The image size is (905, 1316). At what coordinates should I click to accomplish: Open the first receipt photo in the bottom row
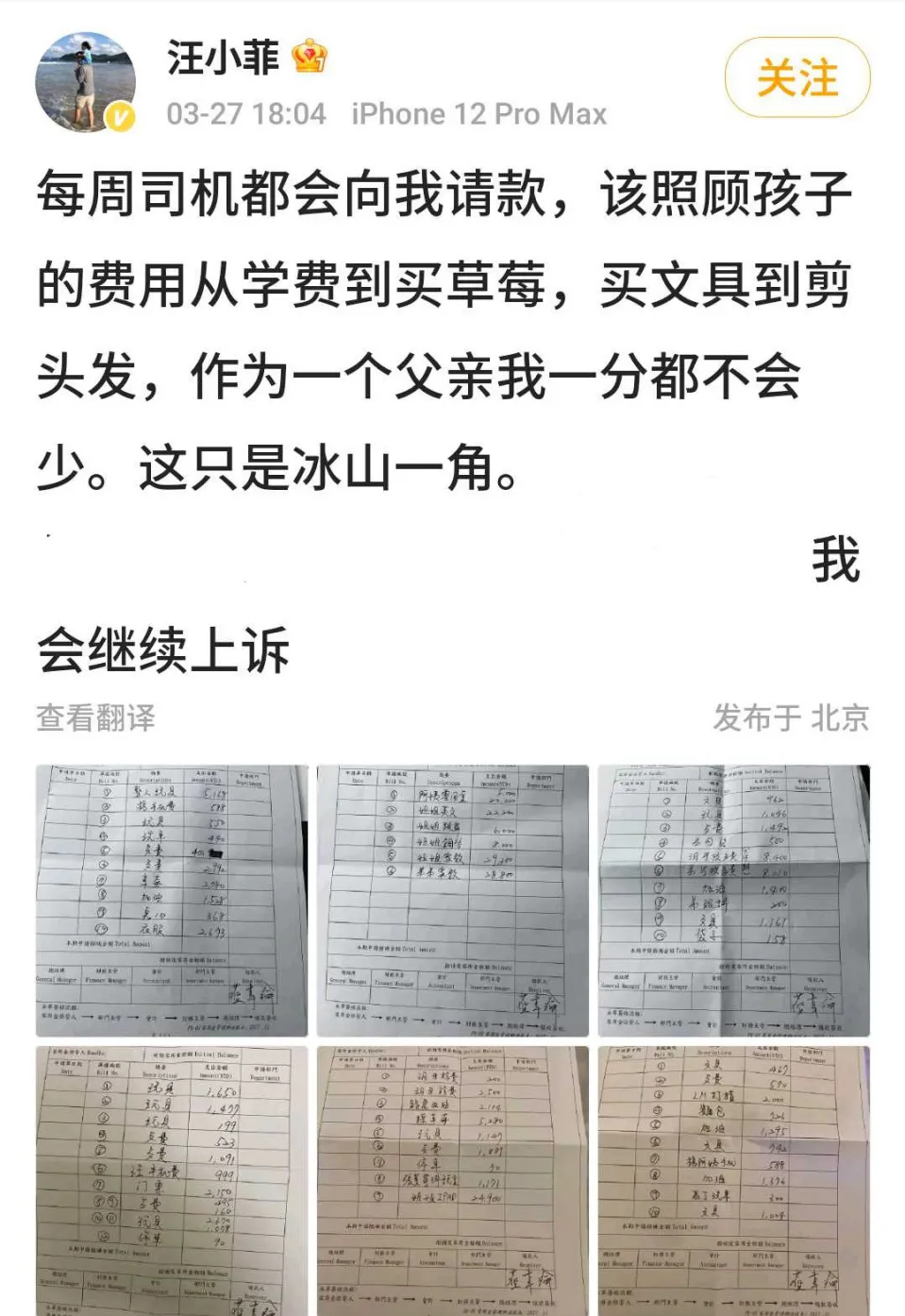172,1180
